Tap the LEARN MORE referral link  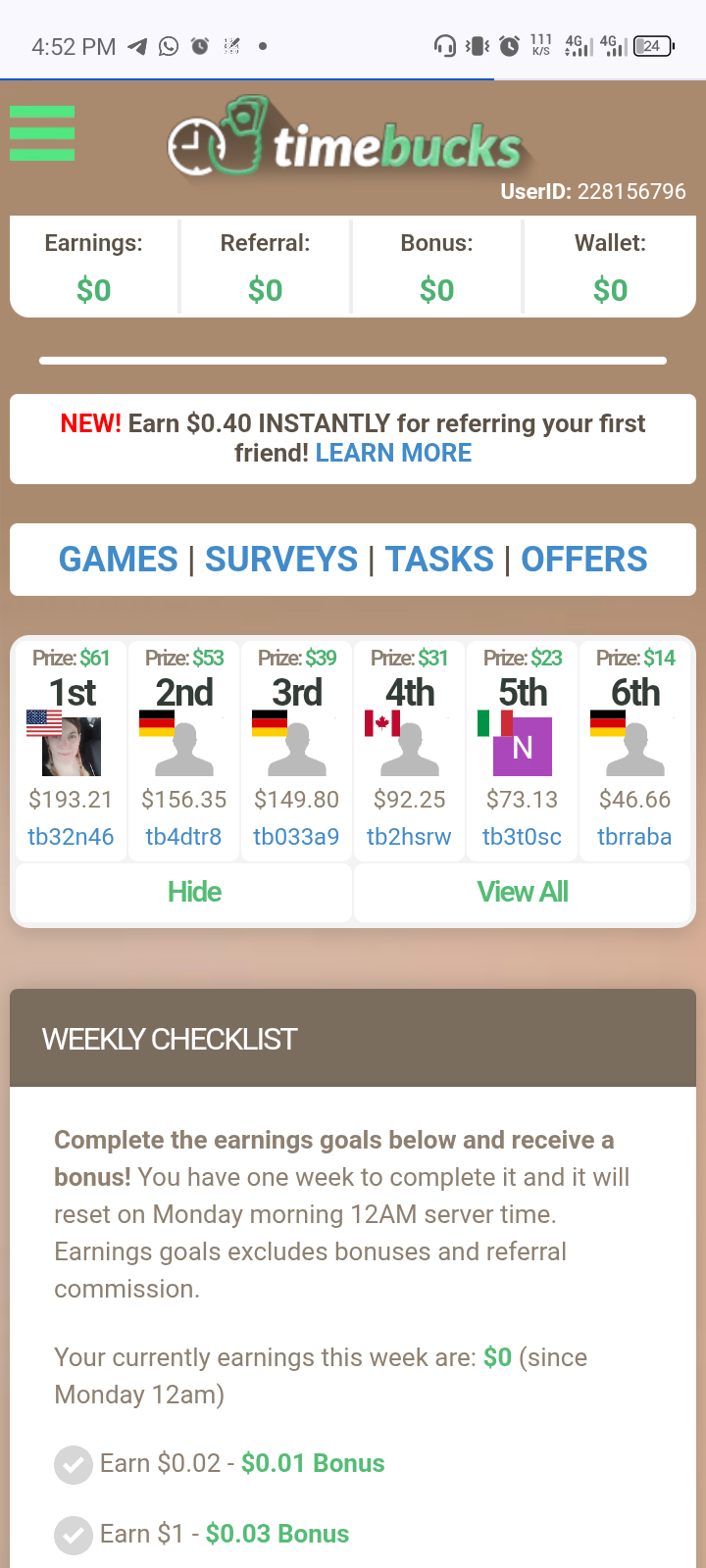coord(393,453)
